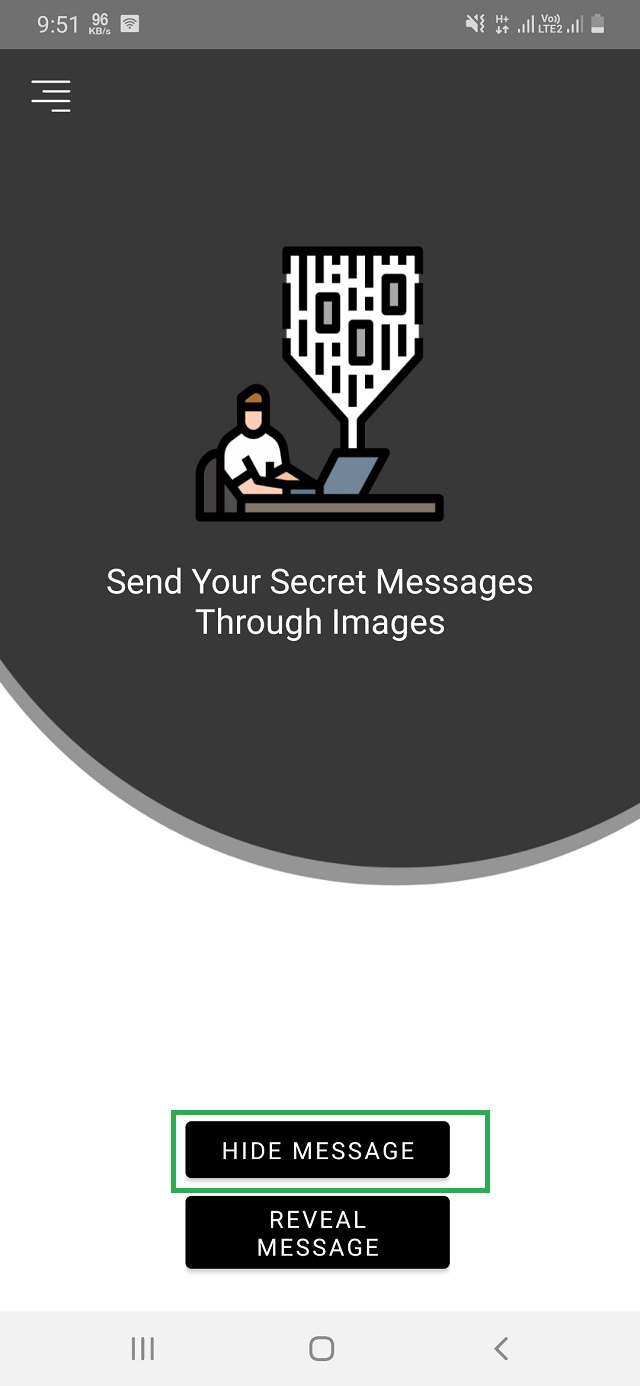Screen dimensions: 640x1386
Task: Tap the Hide Message button
Action: coord(318,1150)
